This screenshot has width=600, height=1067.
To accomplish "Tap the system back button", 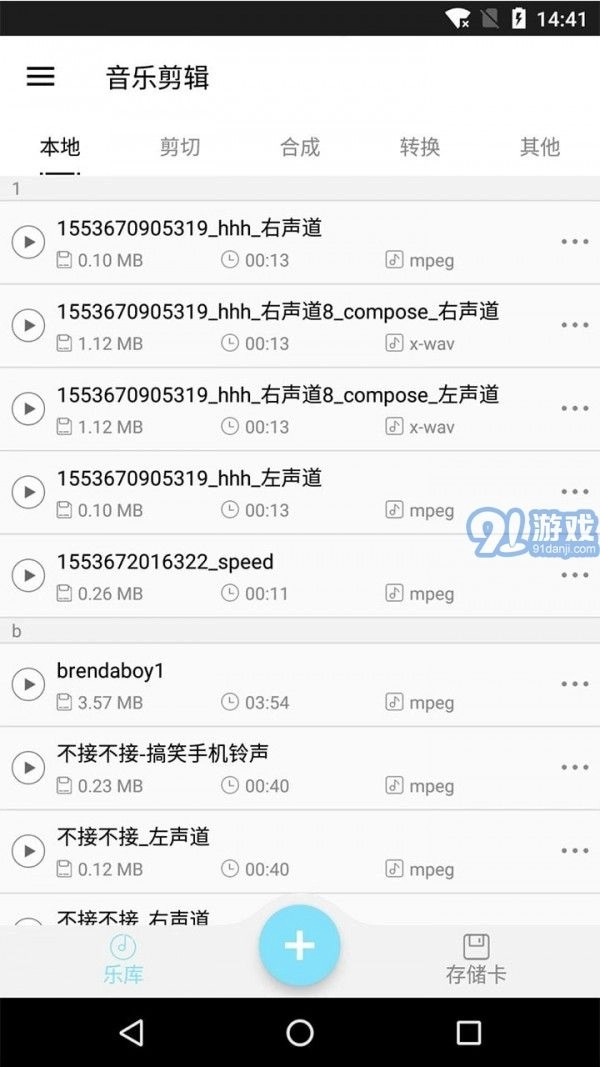I will (x=131, y=1032).
